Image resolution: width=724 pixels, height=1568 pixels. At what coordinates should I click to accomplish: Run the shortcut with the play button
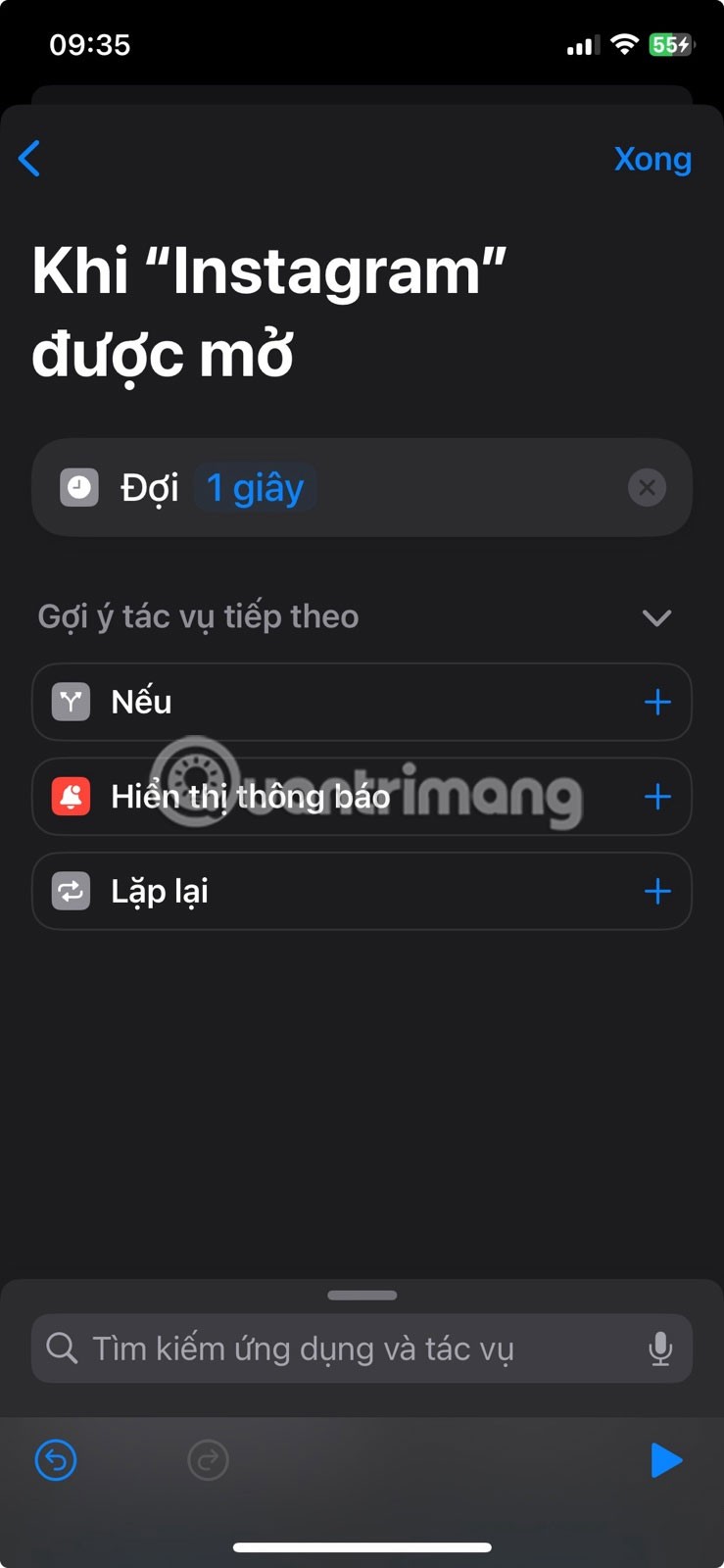(x=666, y=1460)
